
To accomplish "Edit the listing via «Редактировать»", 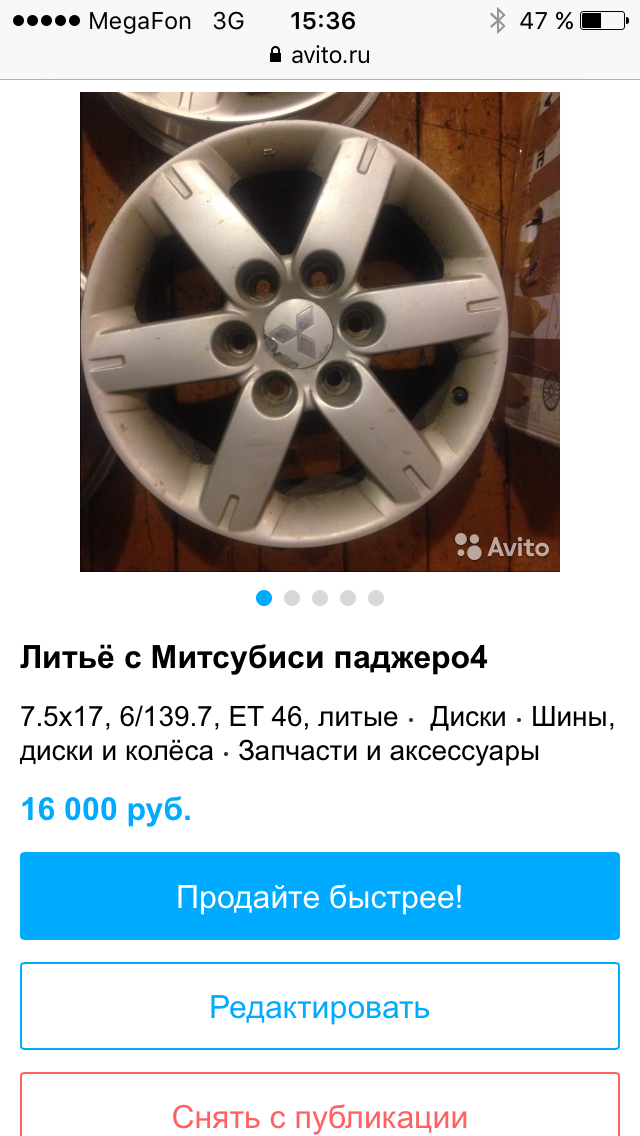I will point(320,1006).
